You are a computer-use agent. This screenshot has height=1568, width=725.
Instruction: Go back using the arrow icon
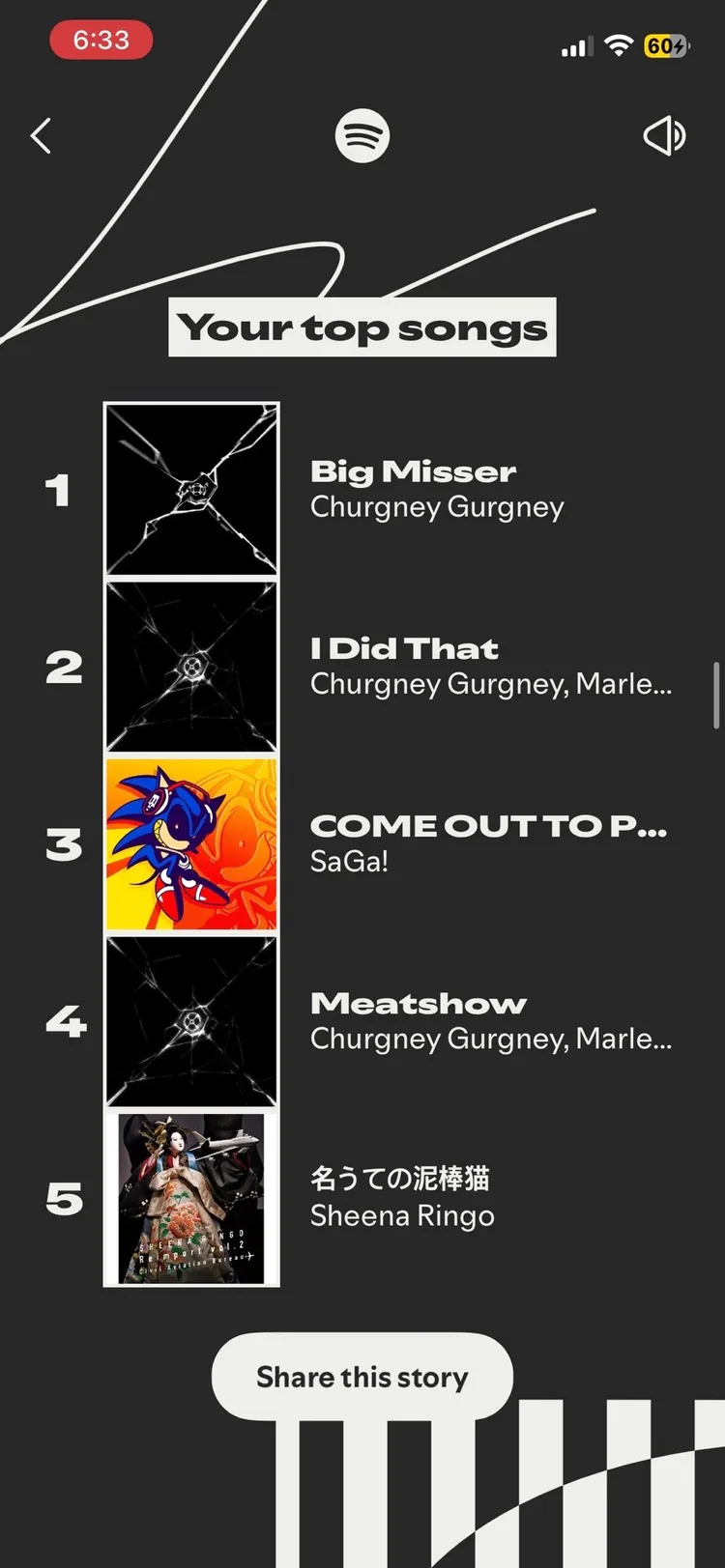41,136
